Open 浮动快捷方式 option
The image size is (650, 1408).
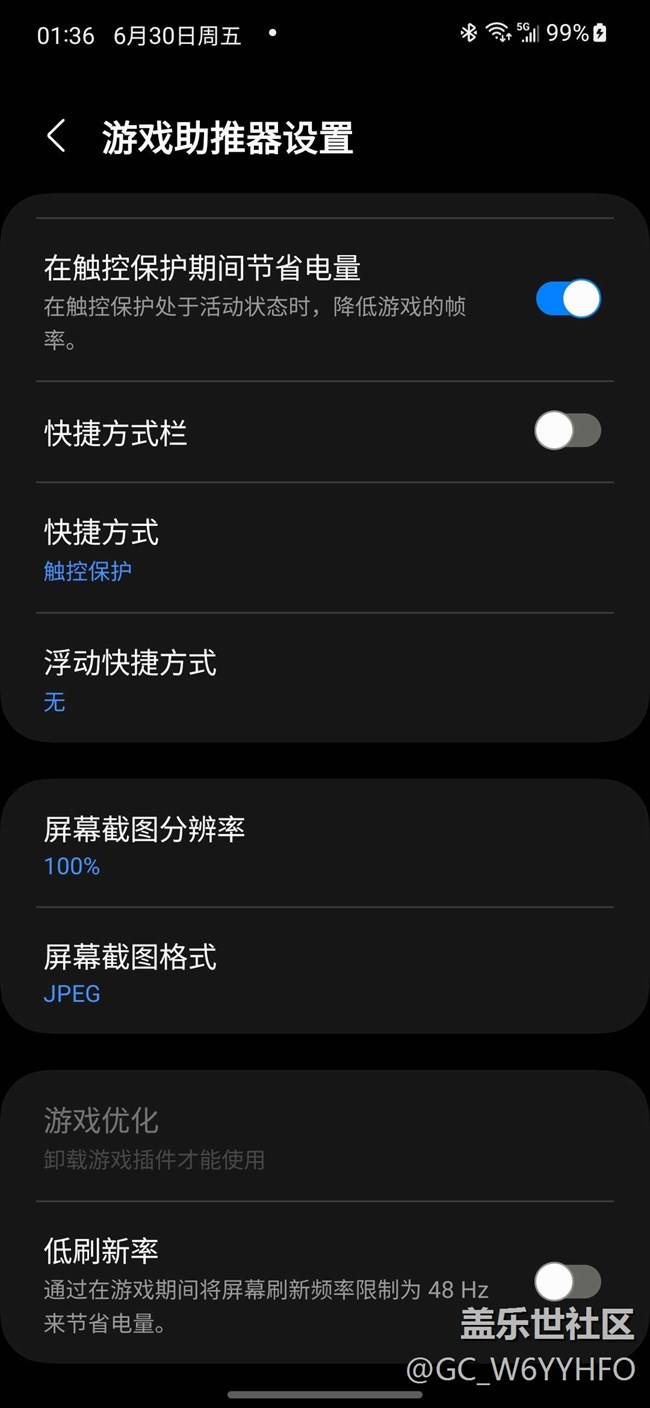tap(325, 678)
